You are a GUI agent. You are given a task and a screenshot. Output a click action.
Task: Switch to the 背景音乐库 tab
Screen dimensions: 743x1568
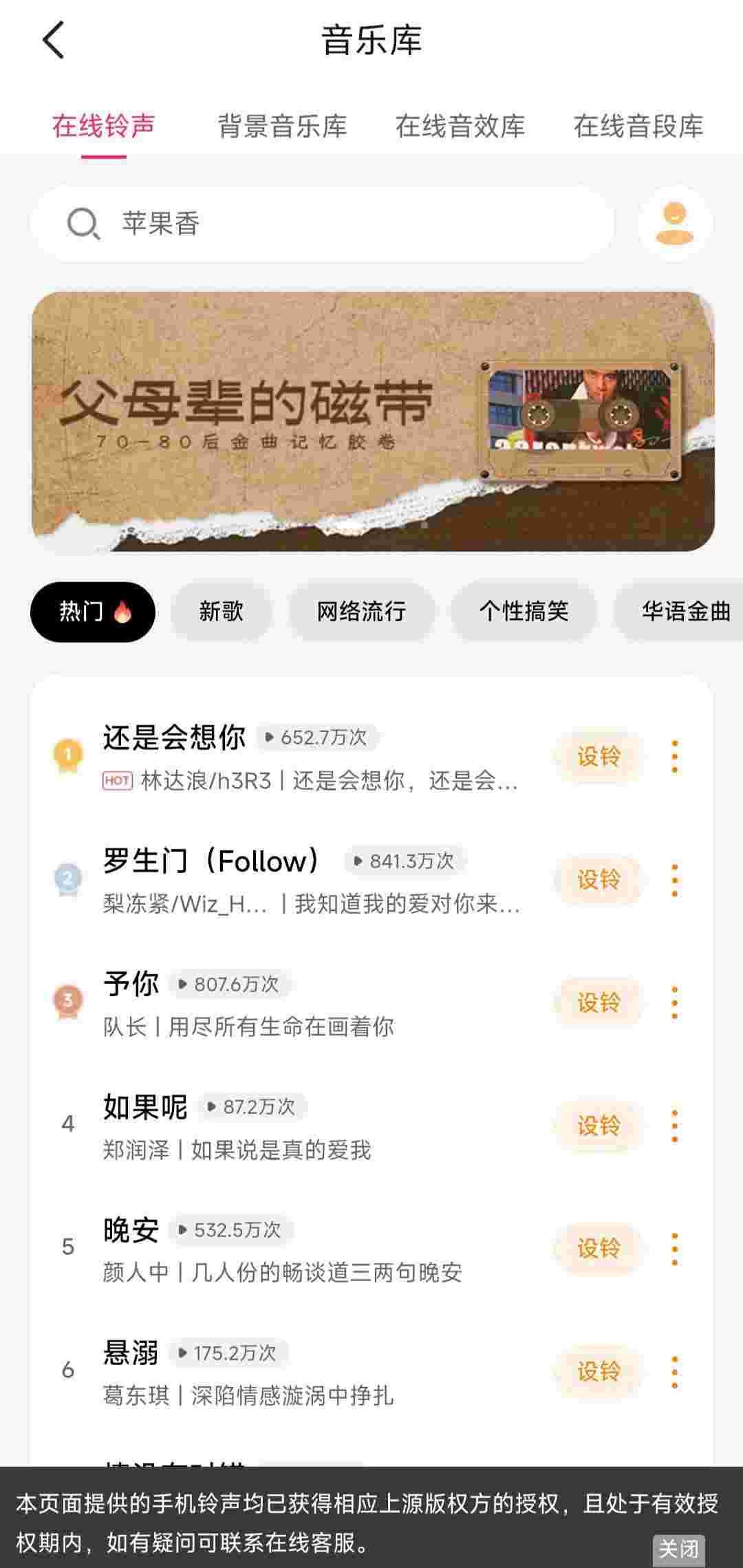click(282, 127)
